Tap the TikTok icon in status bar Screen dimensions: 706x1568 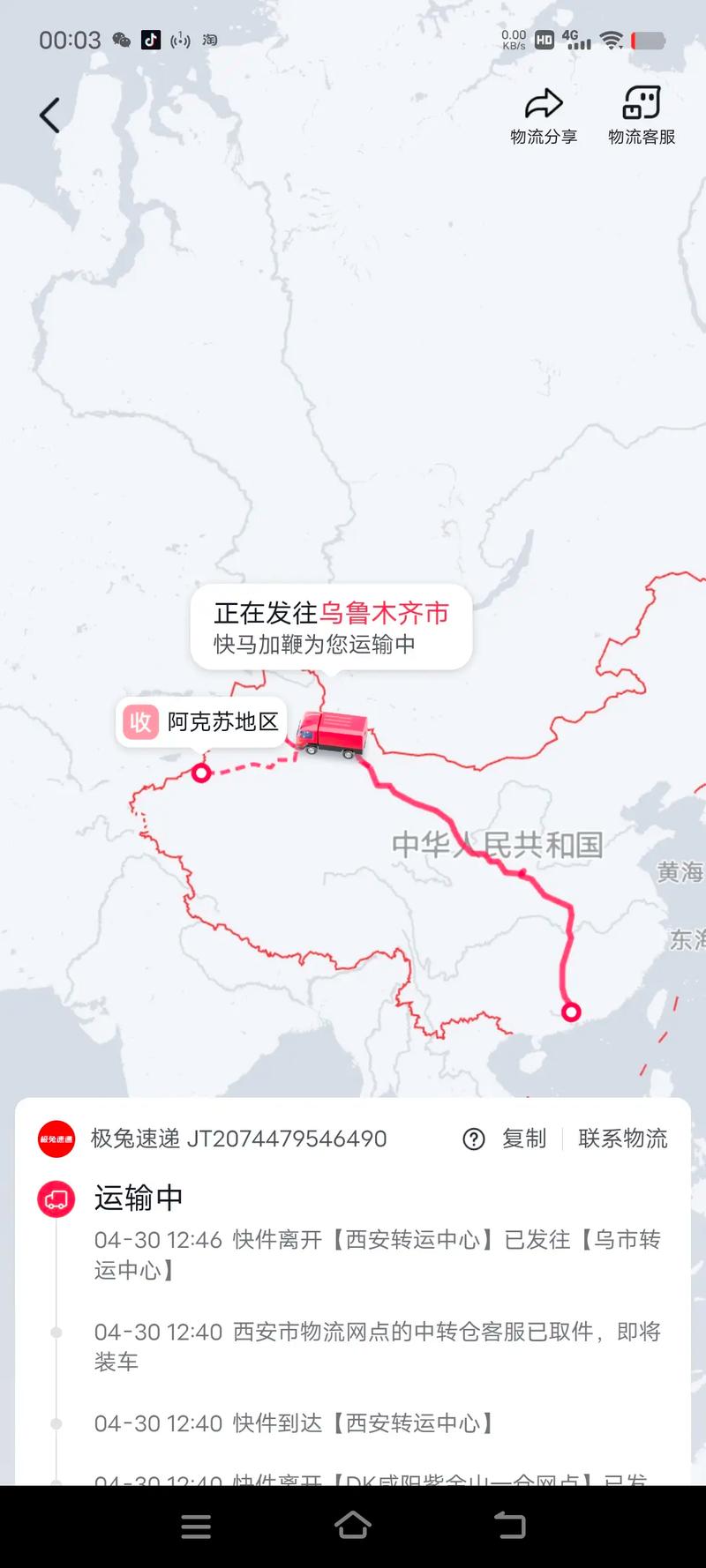click(x=151, y=40)
